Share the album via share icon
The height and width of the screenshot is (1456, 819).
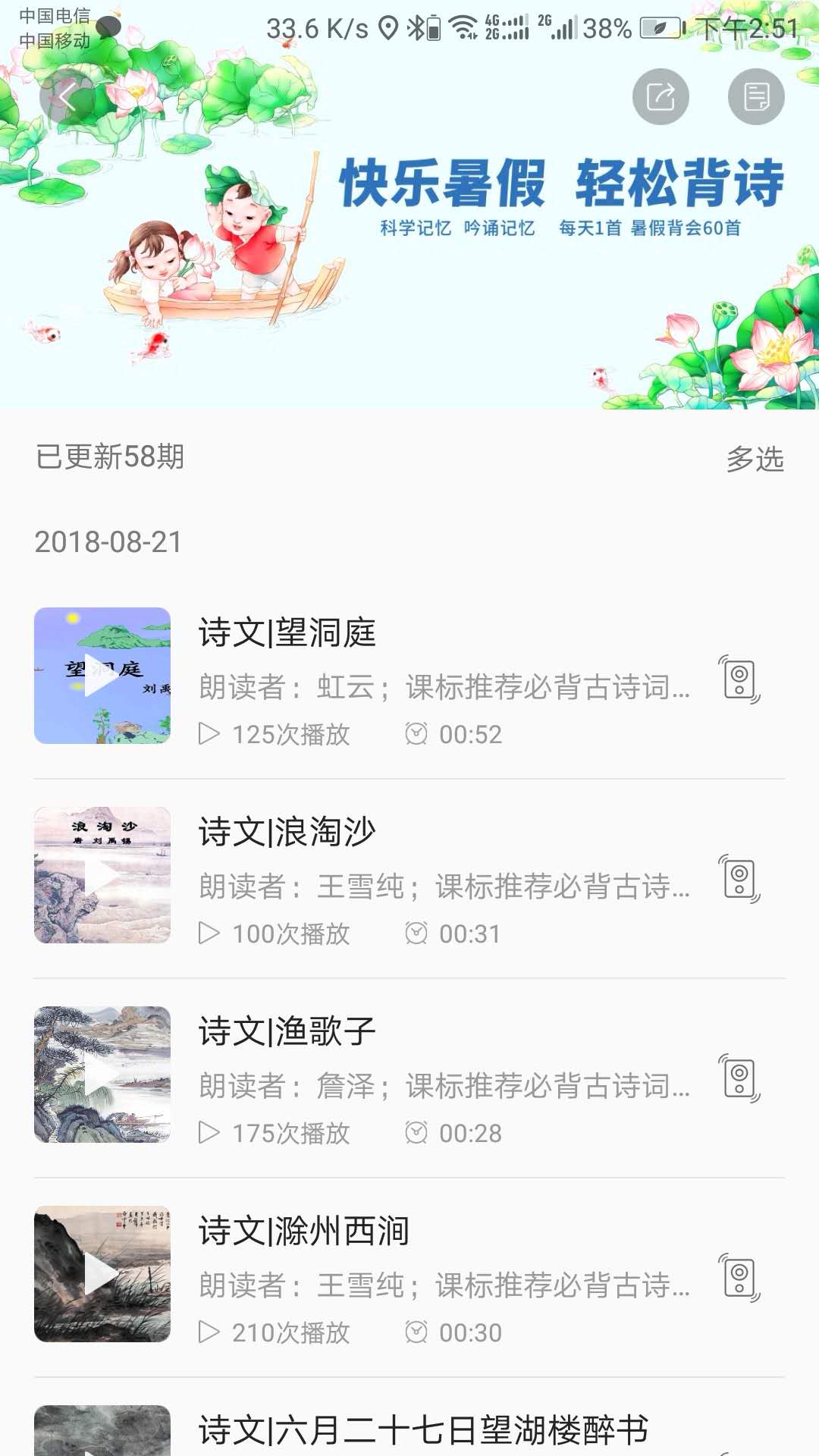point(661,96)
